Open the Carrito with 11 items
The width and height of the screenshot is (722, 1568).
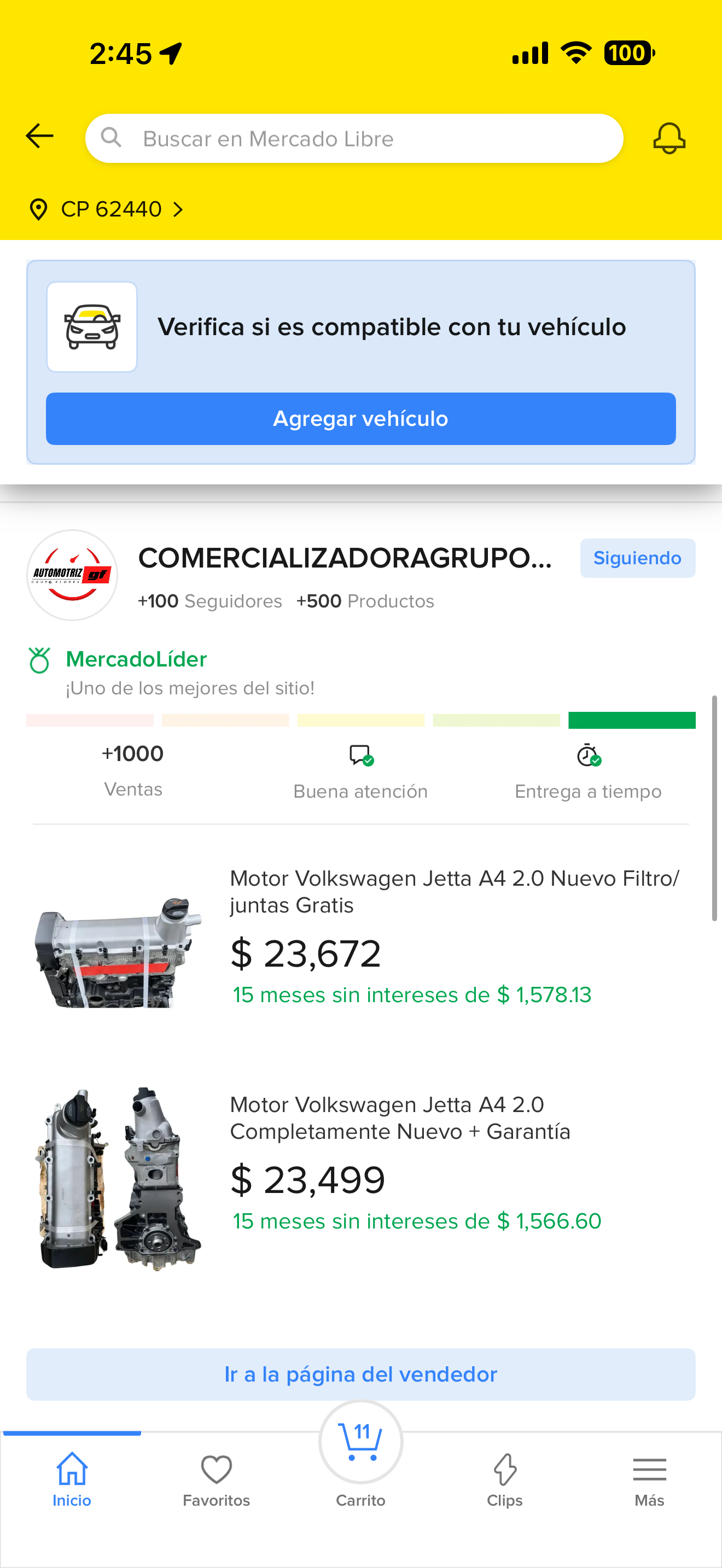click(360, 1449)
